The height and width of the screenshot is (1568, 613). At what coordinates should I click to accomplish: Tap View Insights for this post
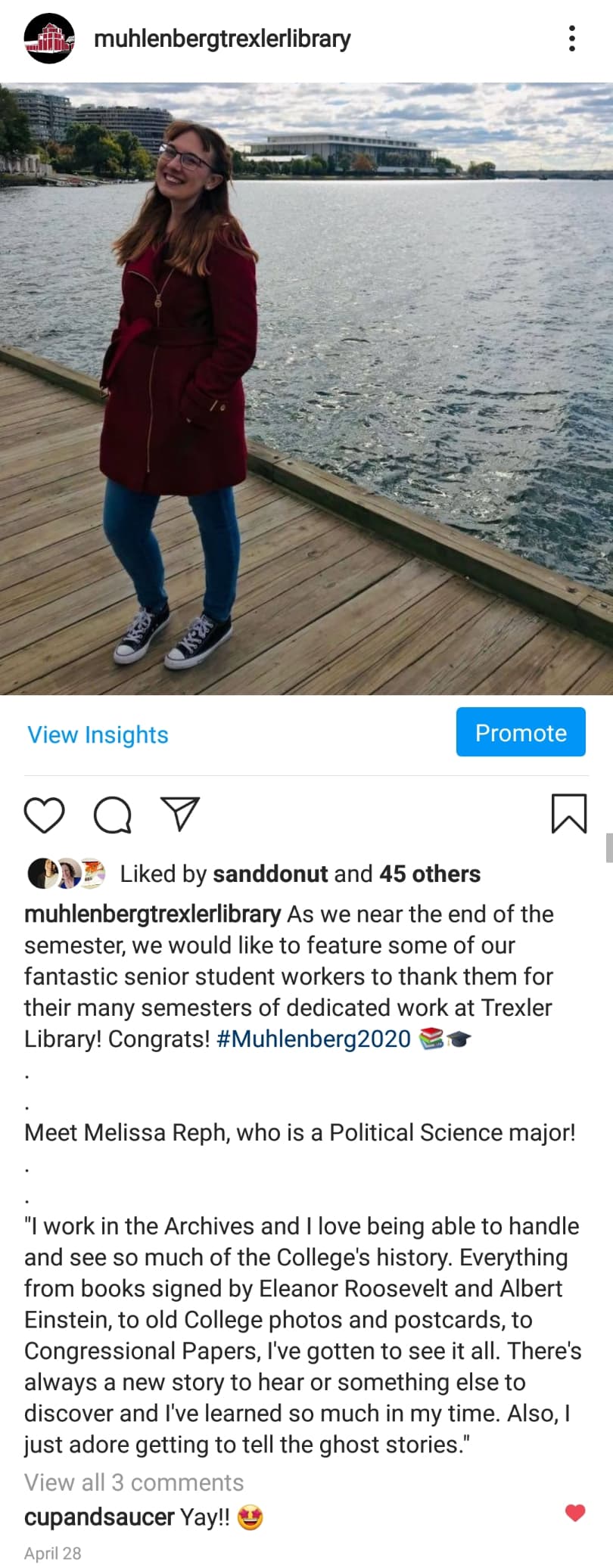pyautogui.click(x=98, y=734)
